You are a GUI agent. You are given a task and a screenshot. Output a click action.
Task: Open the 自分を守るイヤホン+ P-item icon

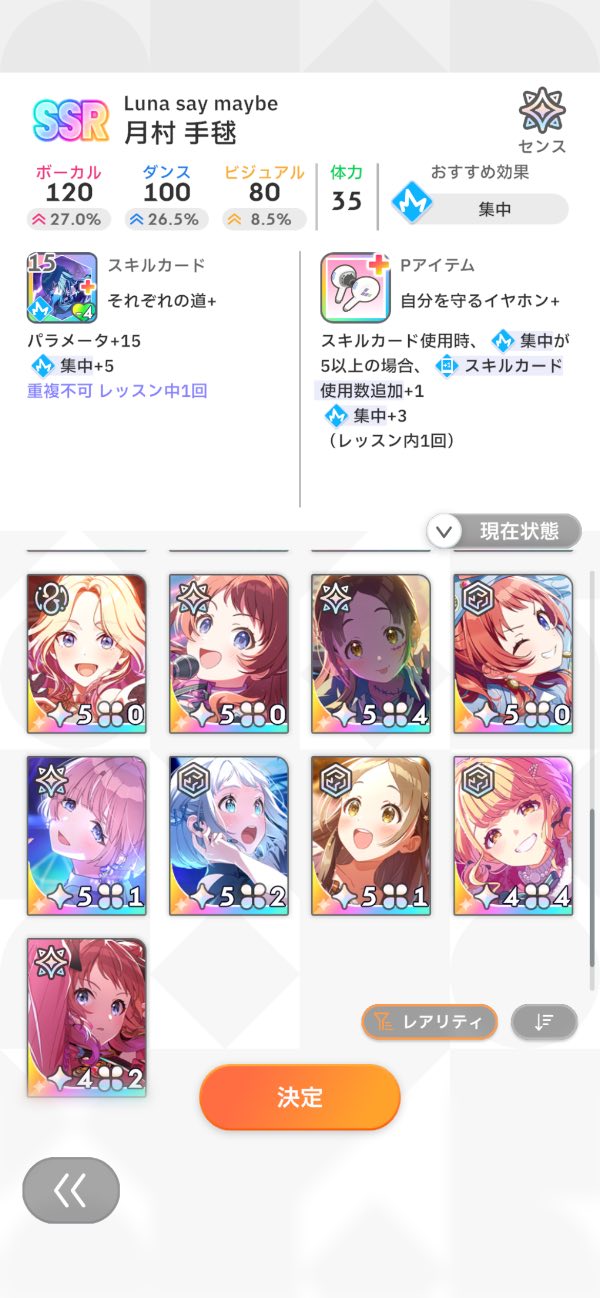355,288
